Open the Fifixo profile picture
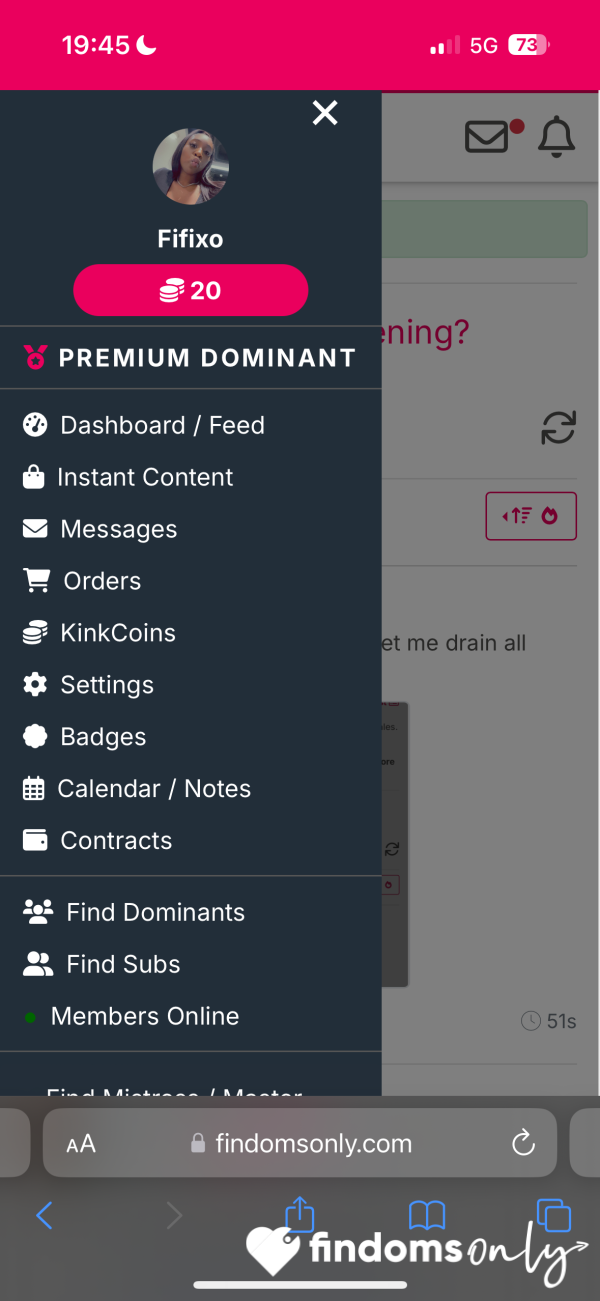 pyautogui.click(x=190, y=166)
